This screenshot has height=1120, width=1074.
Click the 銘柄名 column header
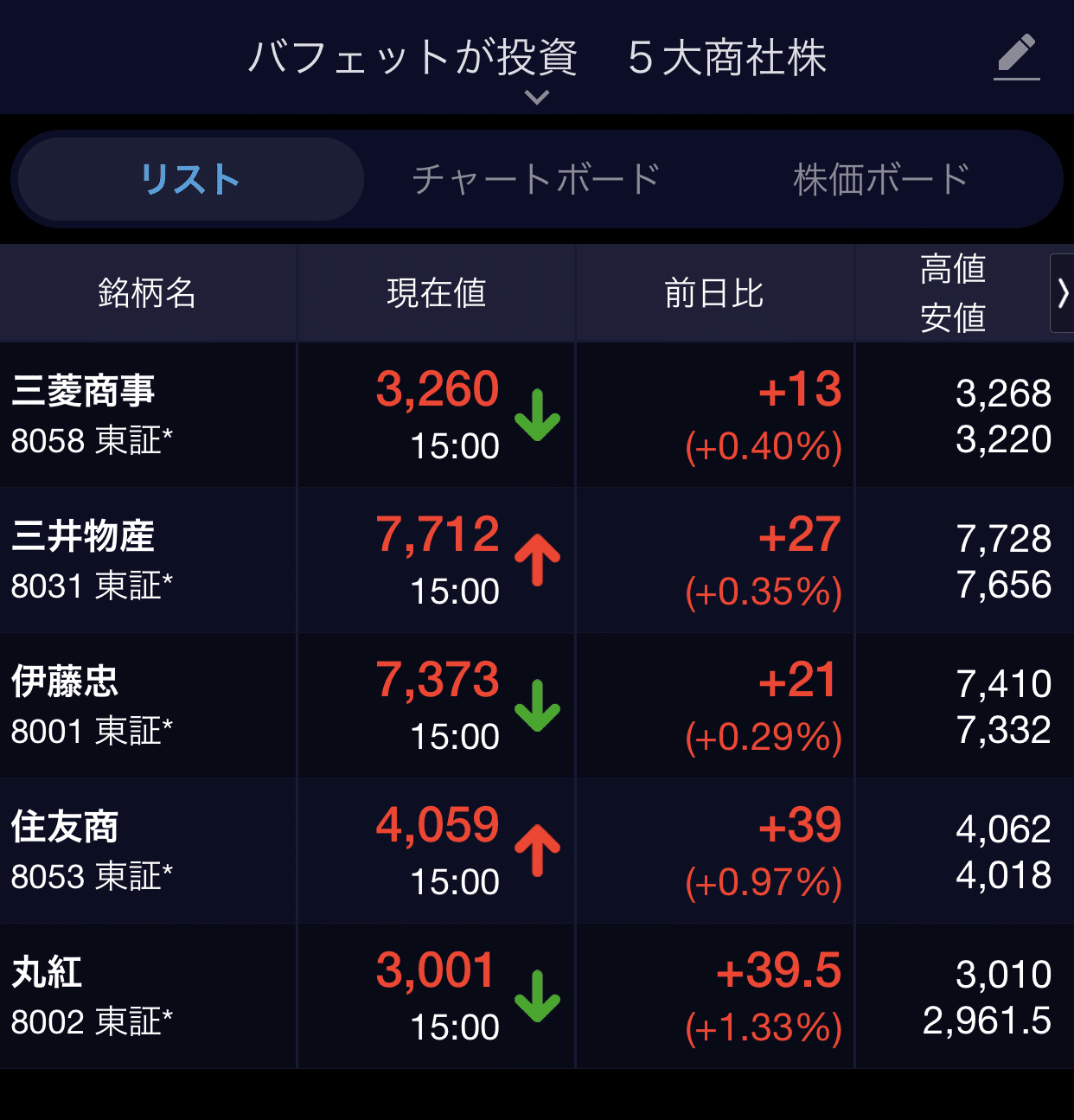pyautogui.click(x=147, y=292)
